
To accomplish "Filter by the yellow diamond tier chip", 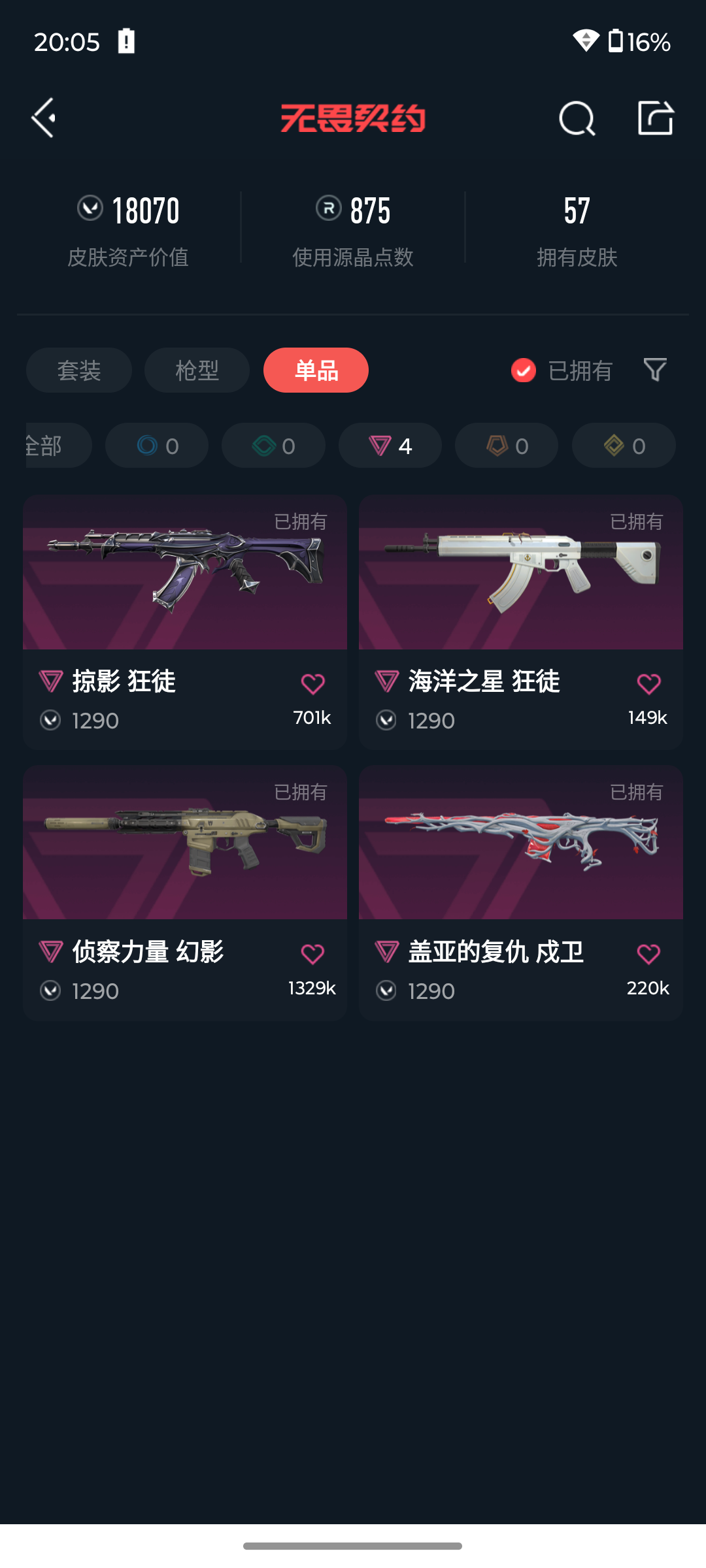I will coord(624,446).
